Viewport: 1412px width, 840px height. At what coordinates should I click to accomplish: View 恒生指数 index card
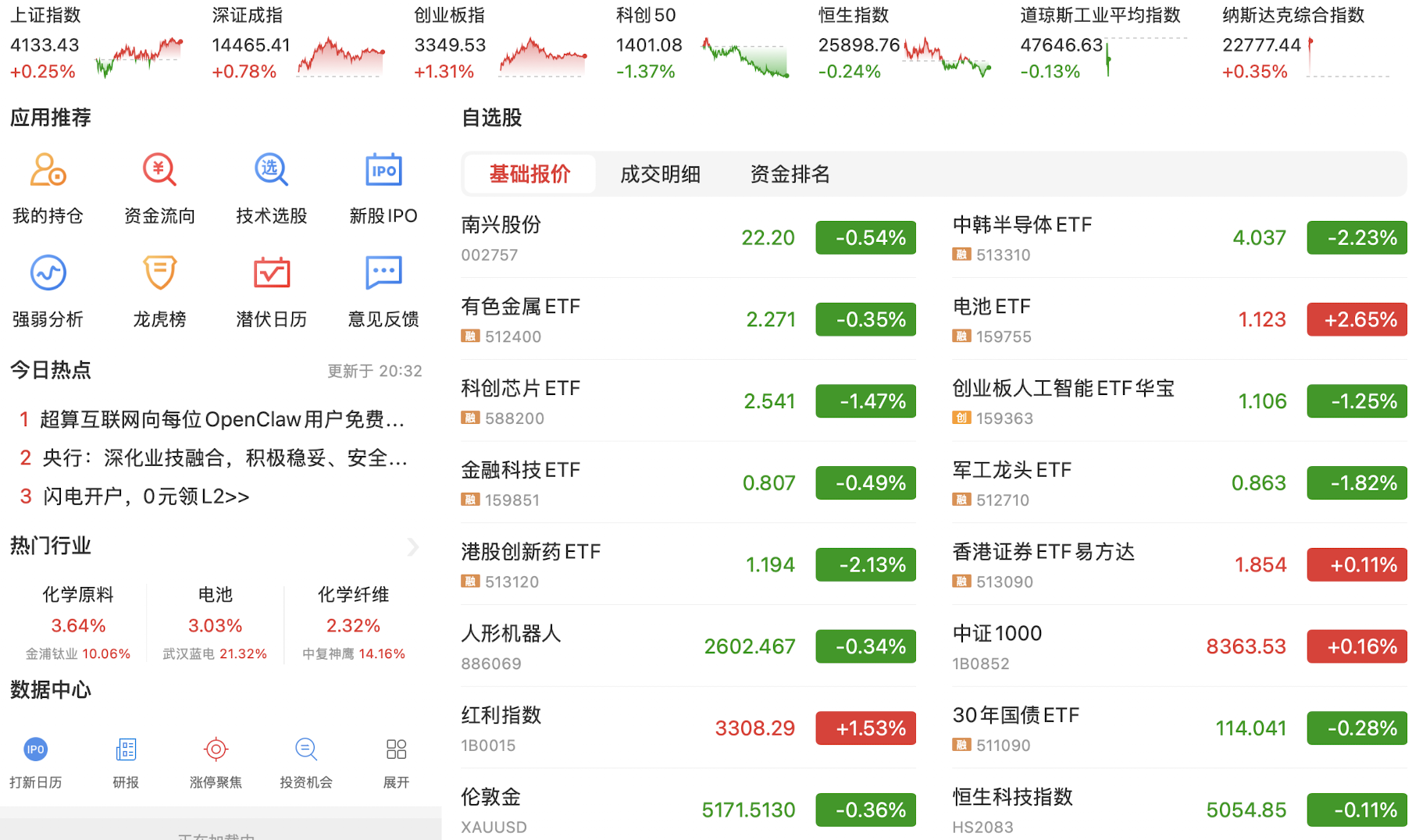(904, 44)
